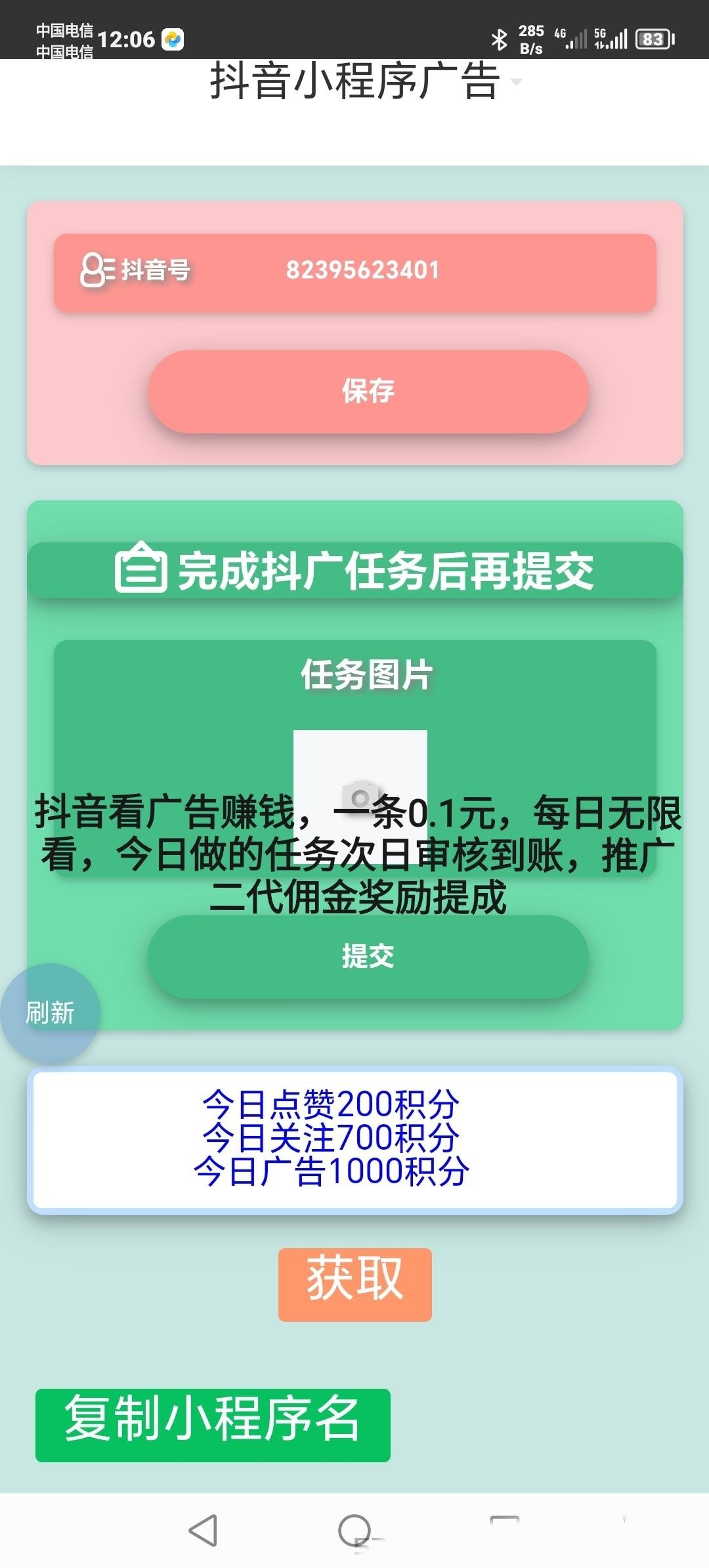This screenshot has height=1568, width=709.
Task: Submit the task with 提交 button
Action: coord(368,957)
